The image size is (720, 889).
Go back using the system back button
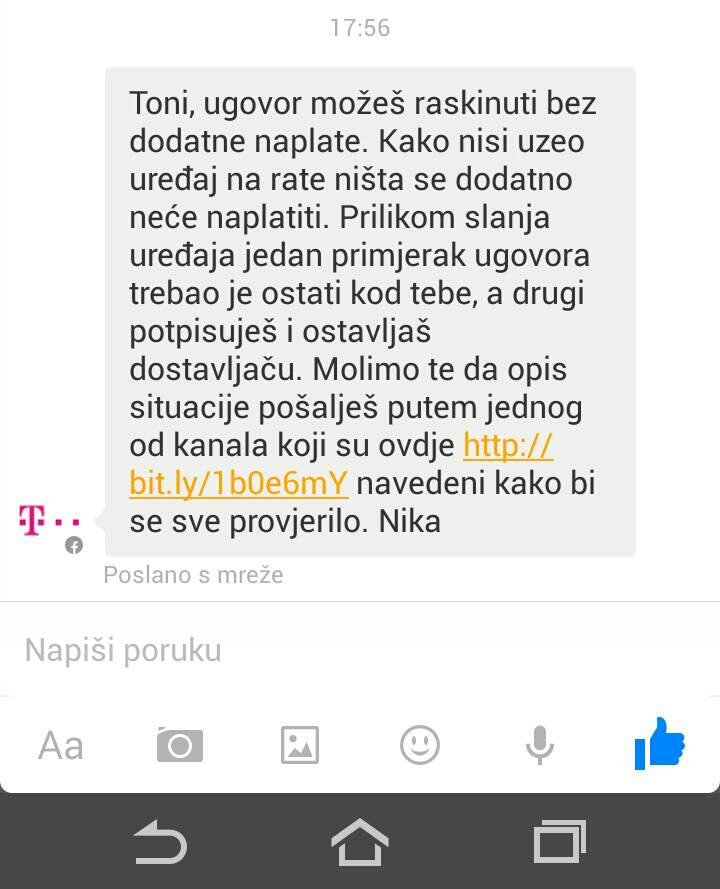(160, 841)
